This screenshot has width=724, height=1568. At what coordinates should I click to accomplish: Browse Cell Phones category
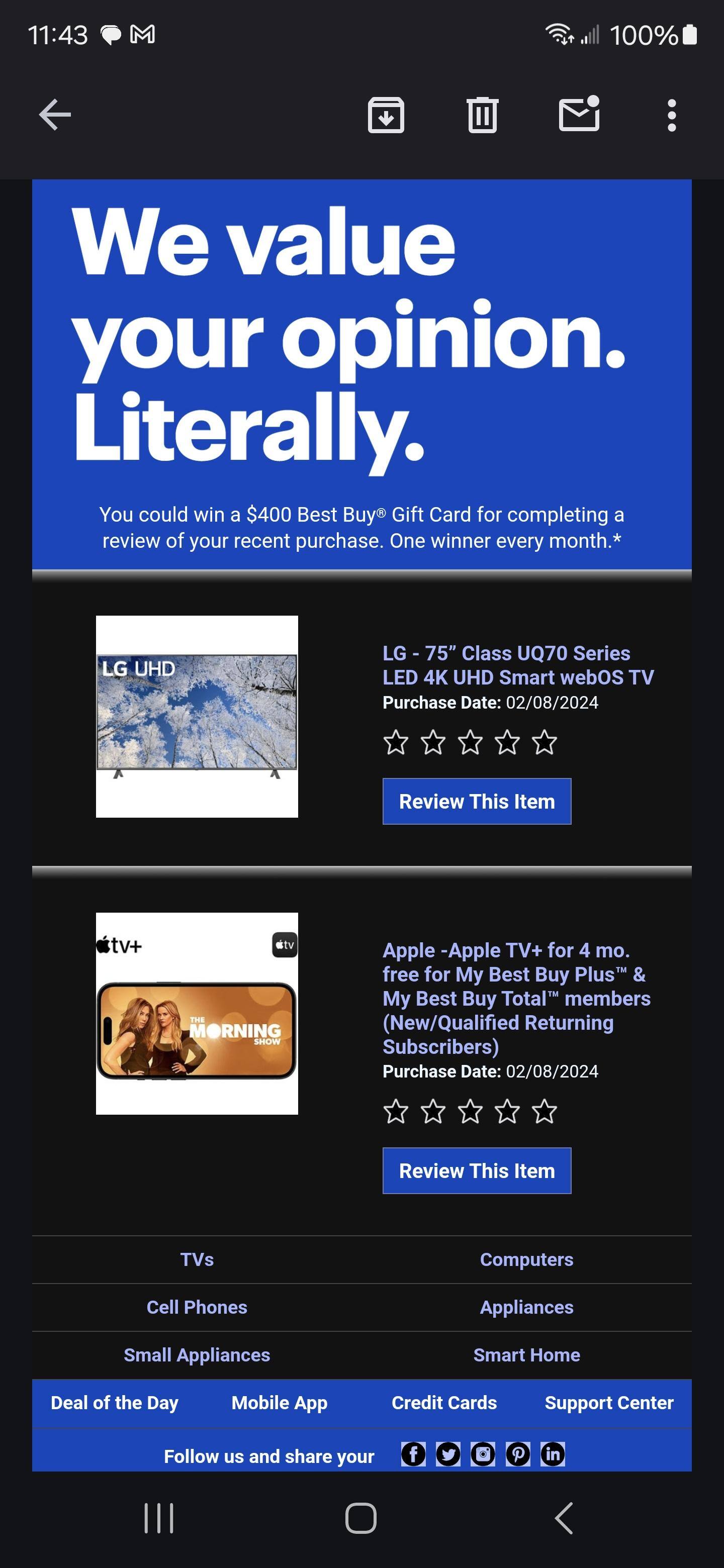[197, 1307]
